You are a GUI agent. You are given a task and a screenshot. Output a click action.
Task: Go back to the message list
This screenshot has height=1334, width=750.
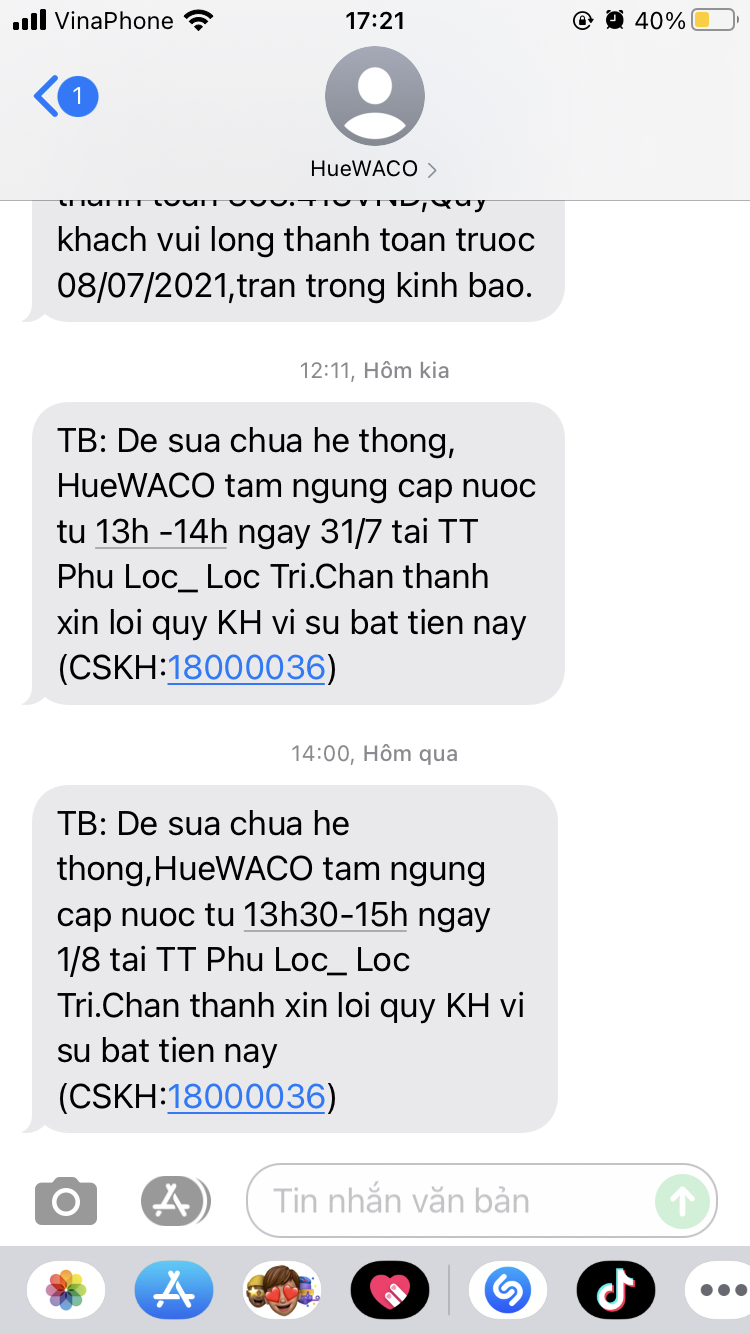(65, 97)
